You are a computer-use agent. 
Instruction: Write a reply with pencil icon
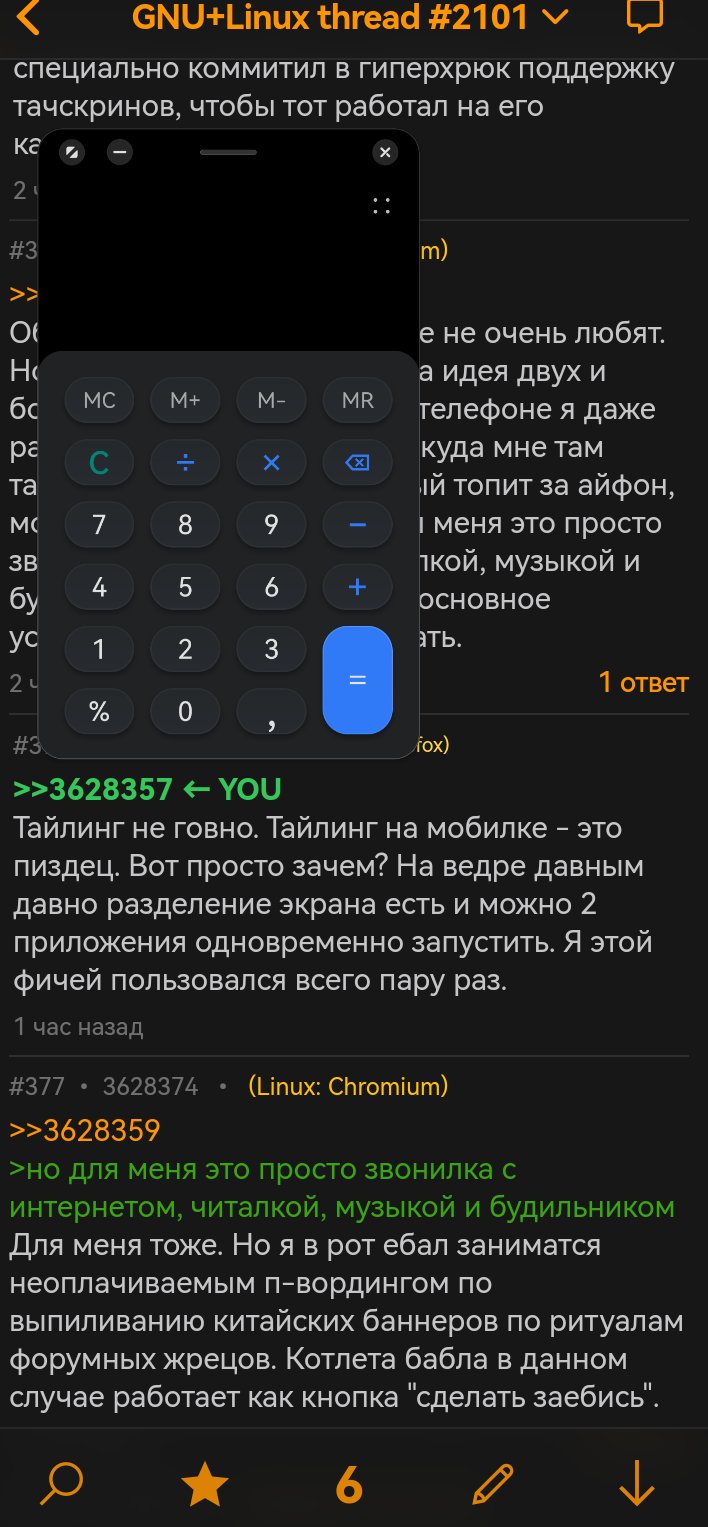(x=492, y=1483)
